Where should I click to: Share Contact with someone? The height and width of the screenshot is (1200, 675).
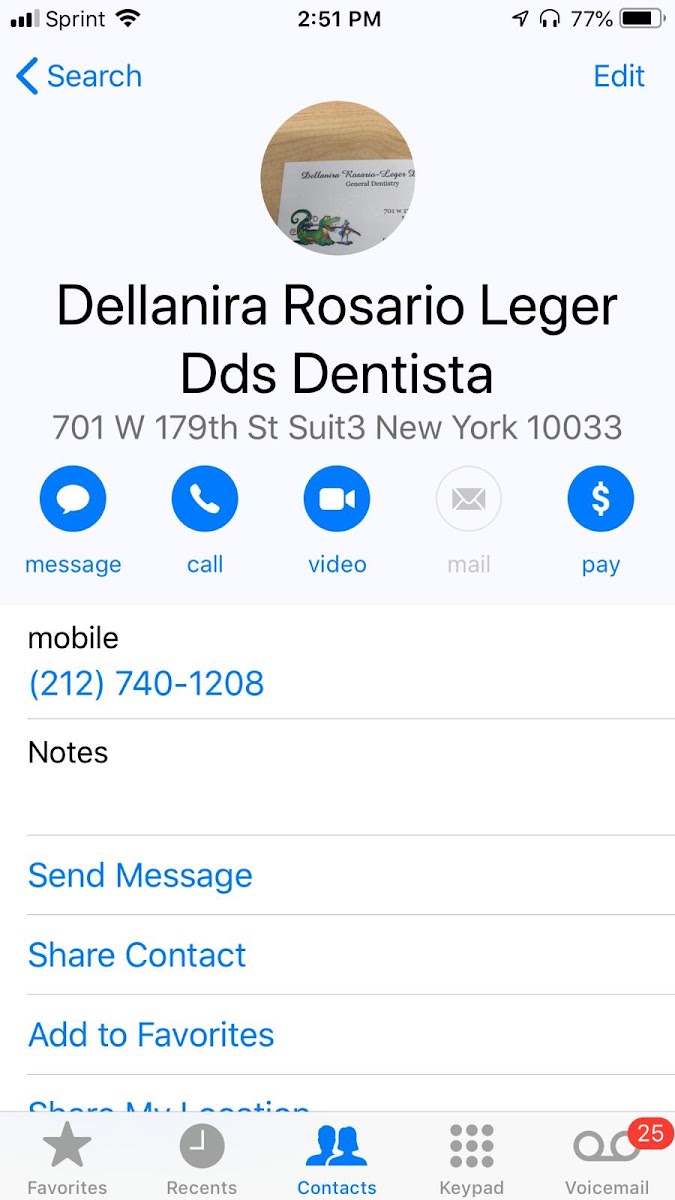click(x=137, y=955)
